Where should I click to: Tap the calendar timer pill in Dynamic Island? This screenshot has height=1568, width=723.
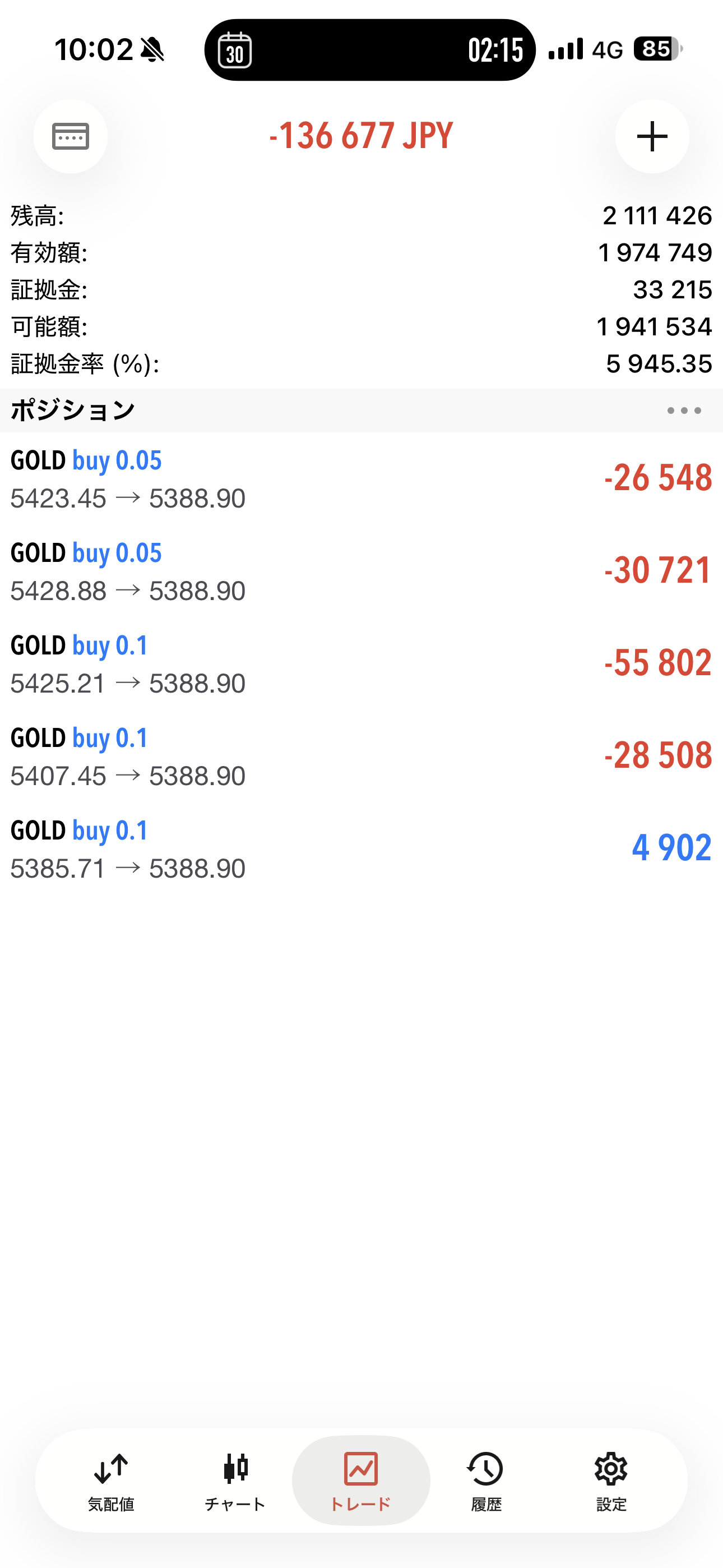tap(369, 50)
